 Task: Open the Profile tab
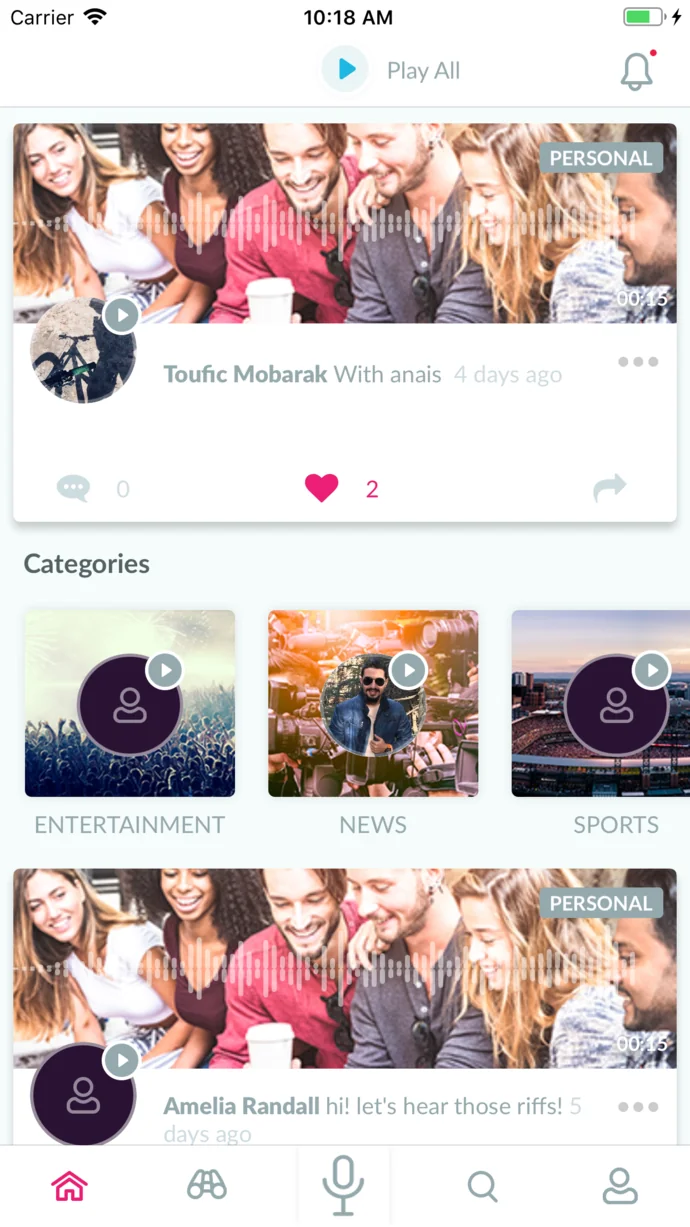click(620, 1187)
